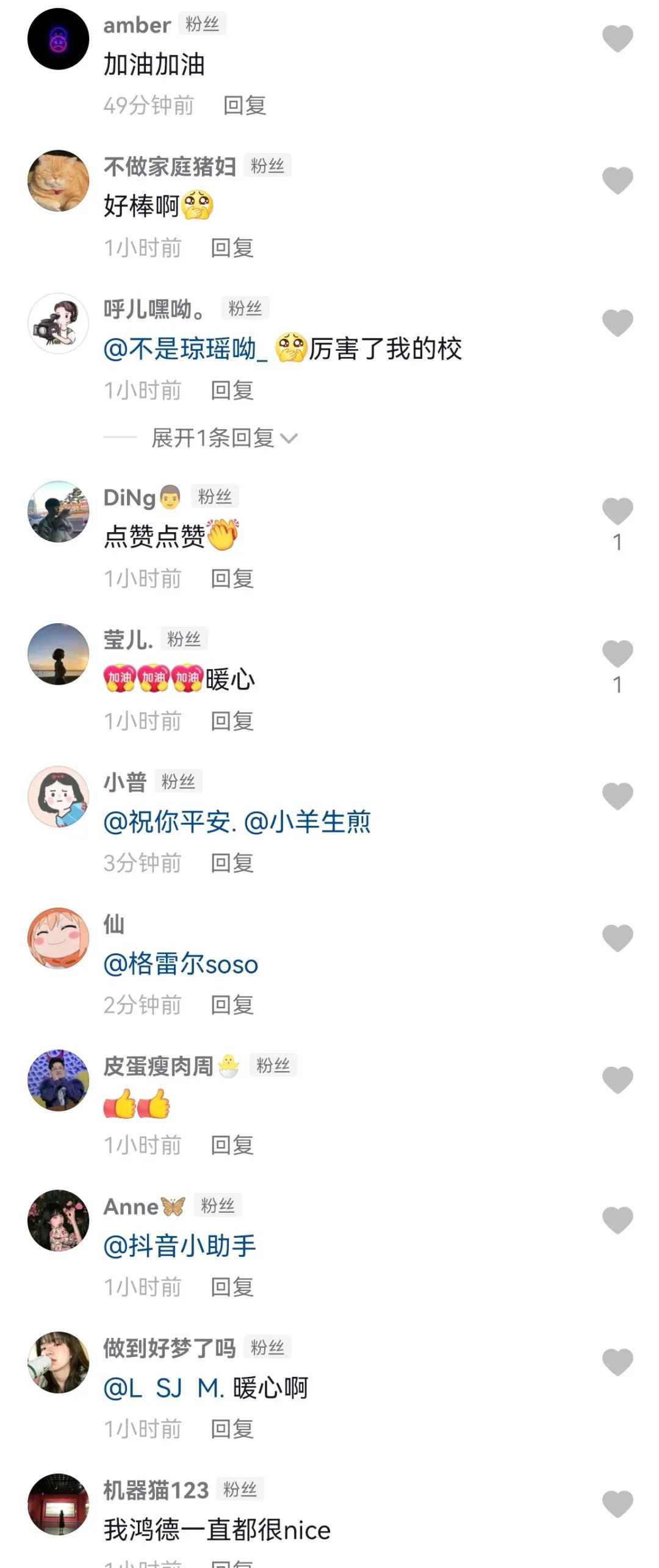Tap the @不是琼瑶呦_ mention
Image resolution: width=659 pixels, height=1568 pixels.
pyautogui.click(x=185, y=350)
